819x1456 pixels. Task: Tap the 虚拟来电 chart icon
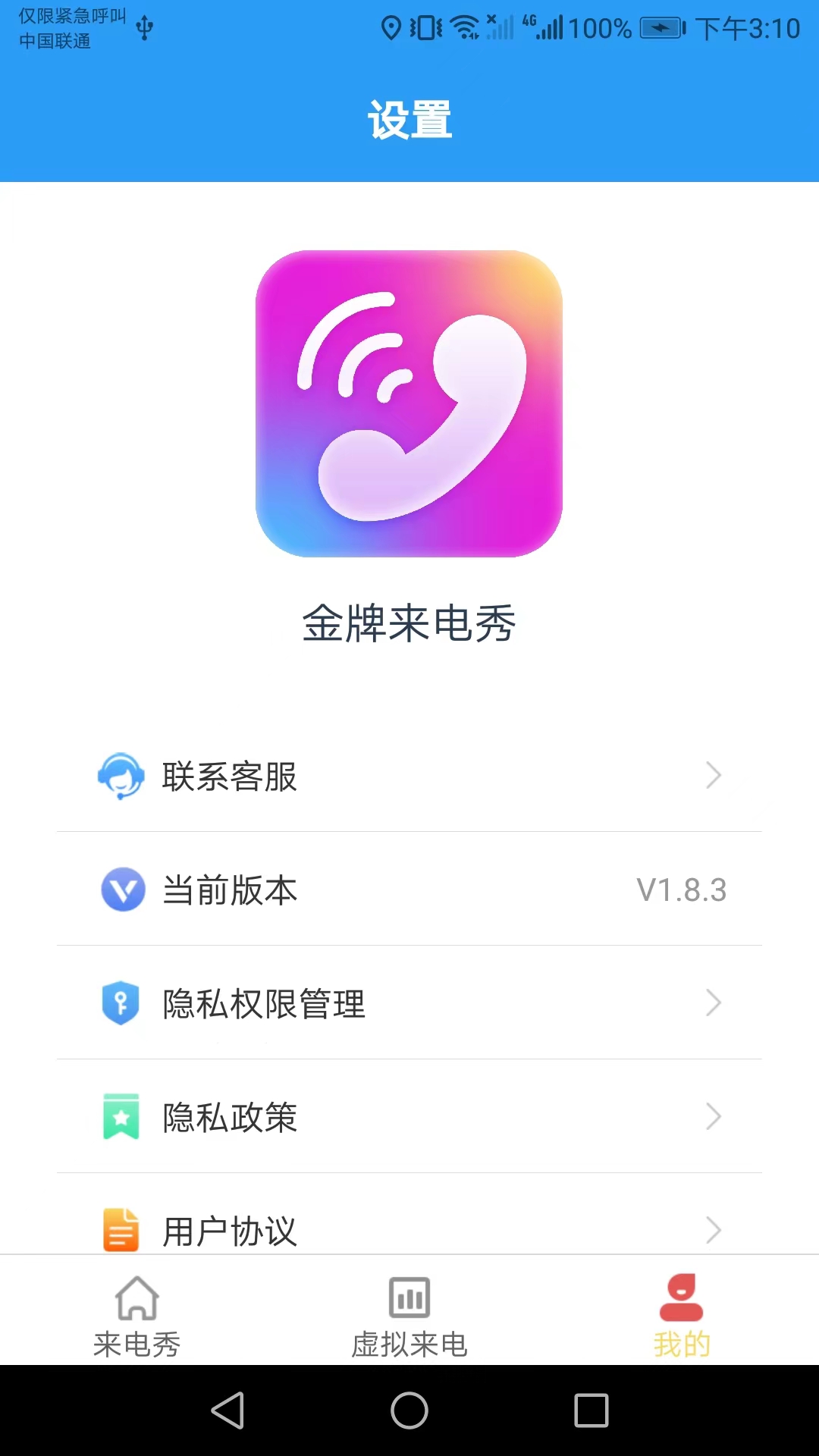click(409, 1298)
